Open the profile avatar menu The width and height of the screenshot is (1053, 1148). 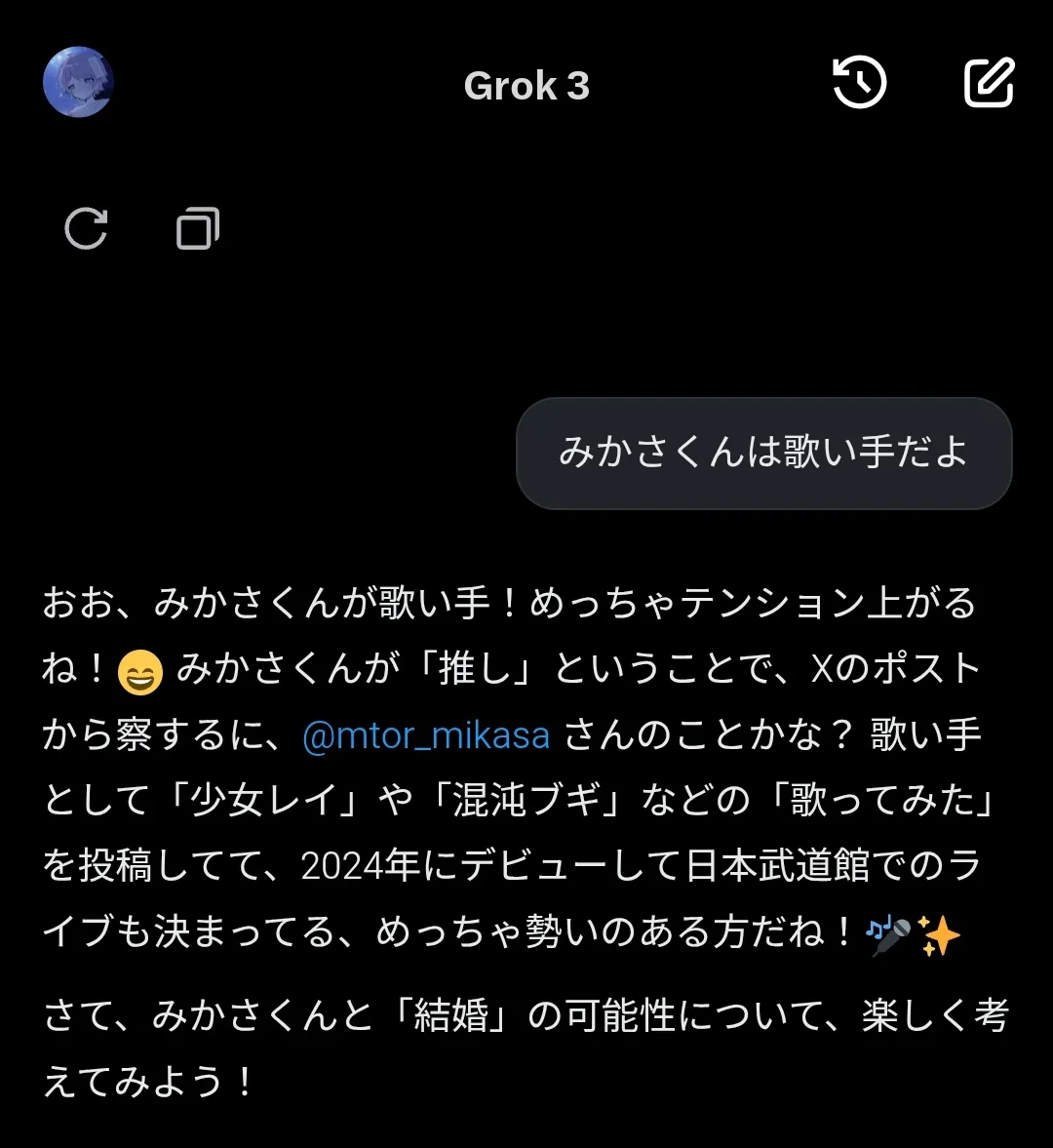[78, 82]
